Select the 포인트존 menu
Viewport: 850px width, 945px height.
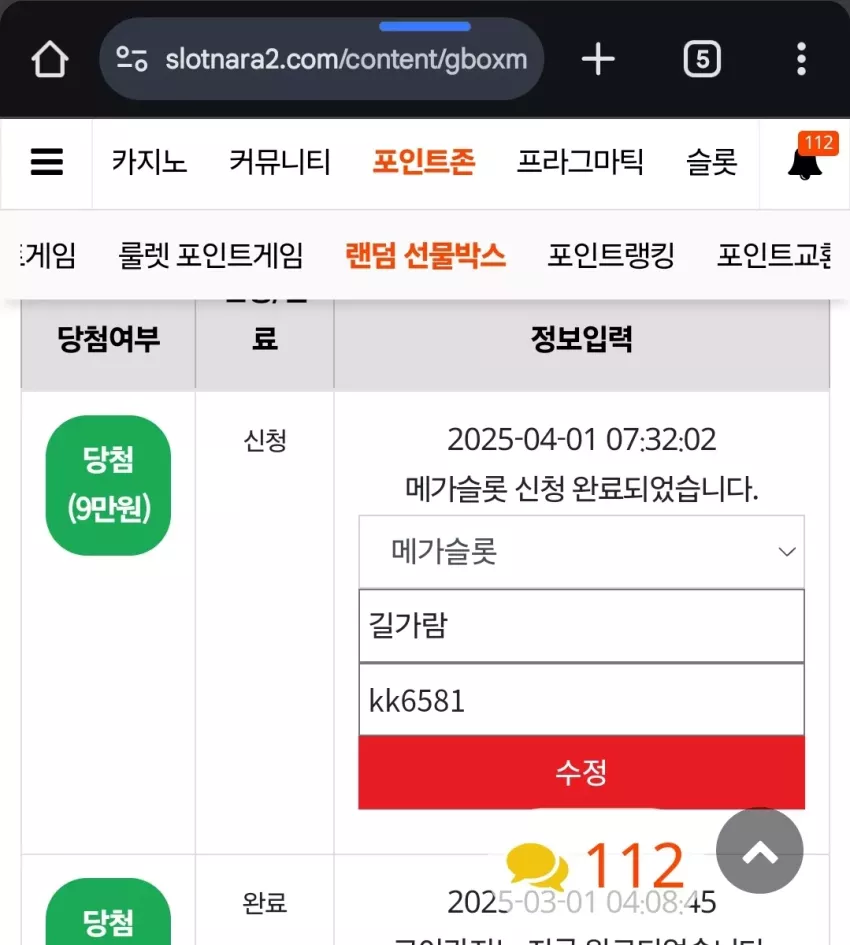pos(424,162)
